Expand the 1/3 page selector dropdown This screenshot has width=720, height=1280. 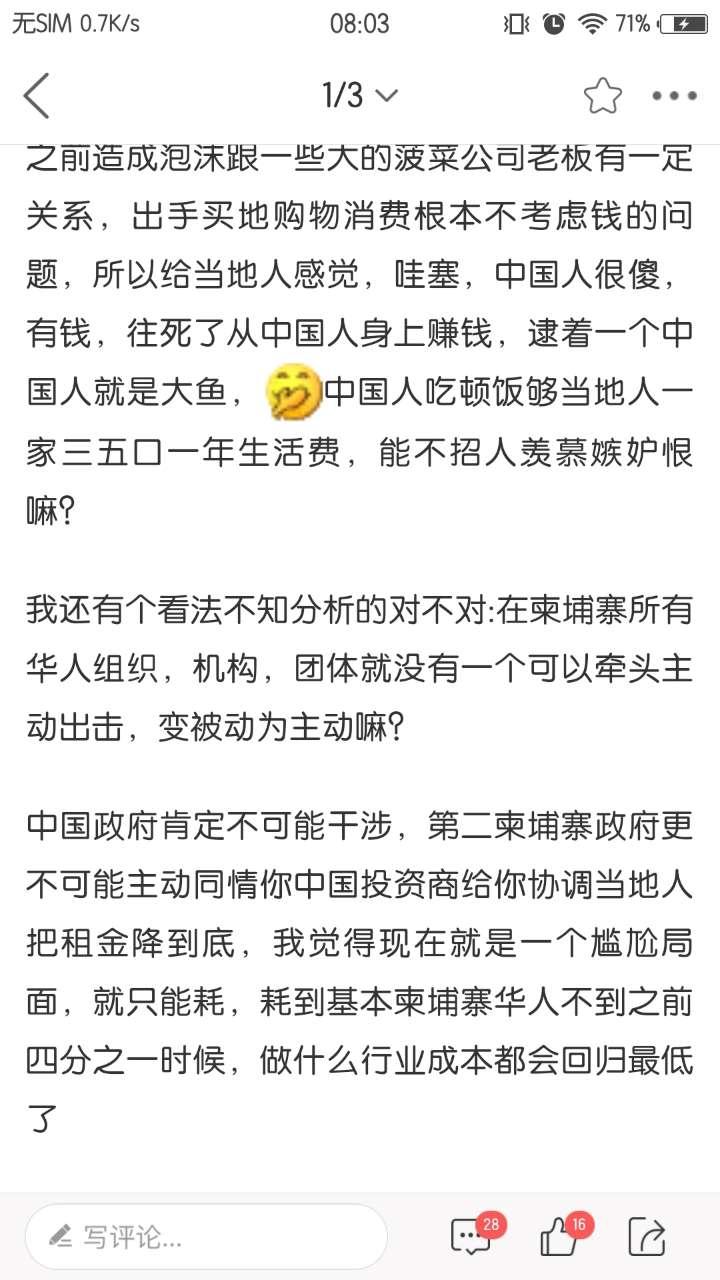(x=359, y=96)
